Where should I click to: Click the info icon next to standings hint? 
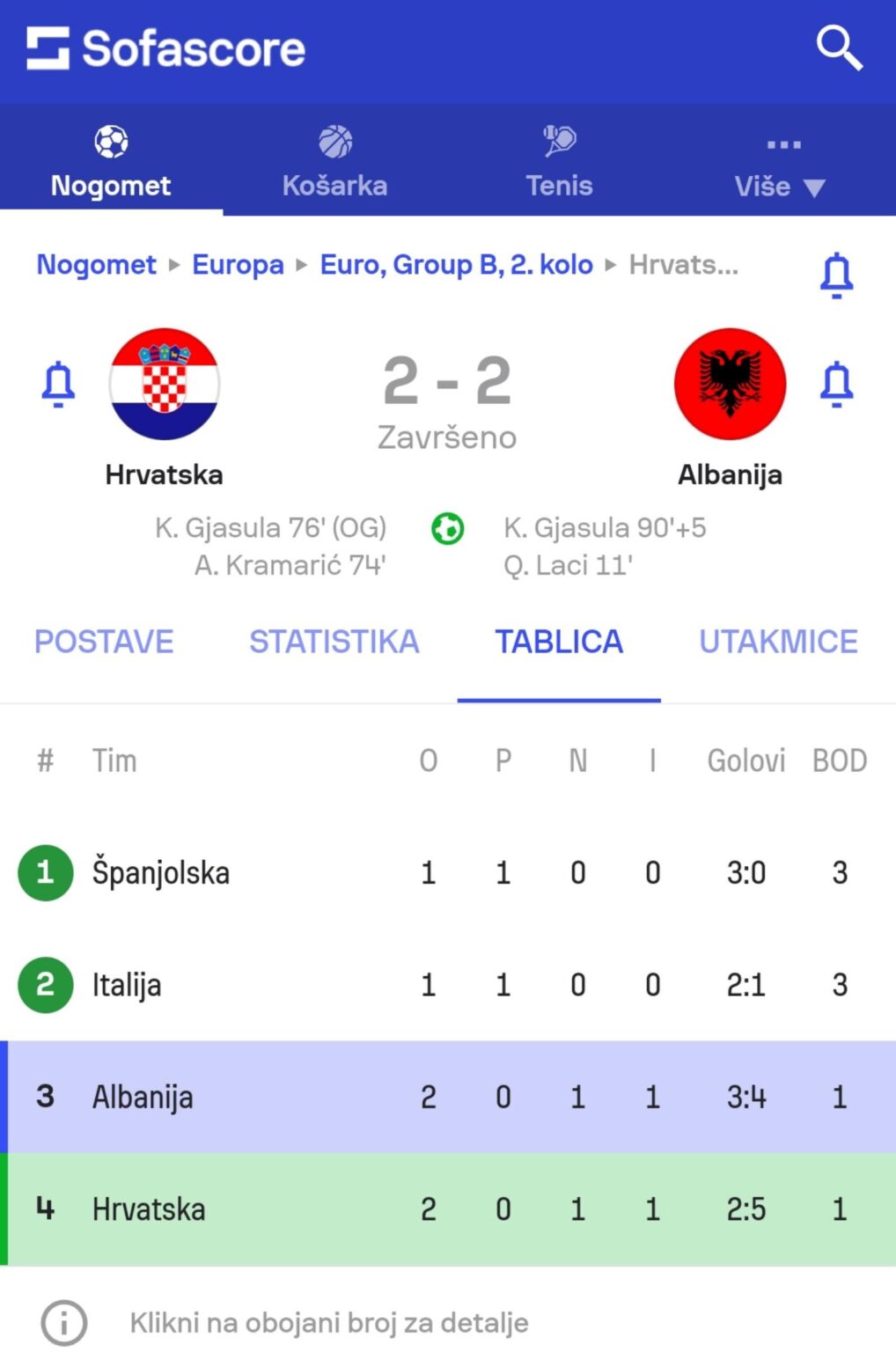pos(62,1321)
